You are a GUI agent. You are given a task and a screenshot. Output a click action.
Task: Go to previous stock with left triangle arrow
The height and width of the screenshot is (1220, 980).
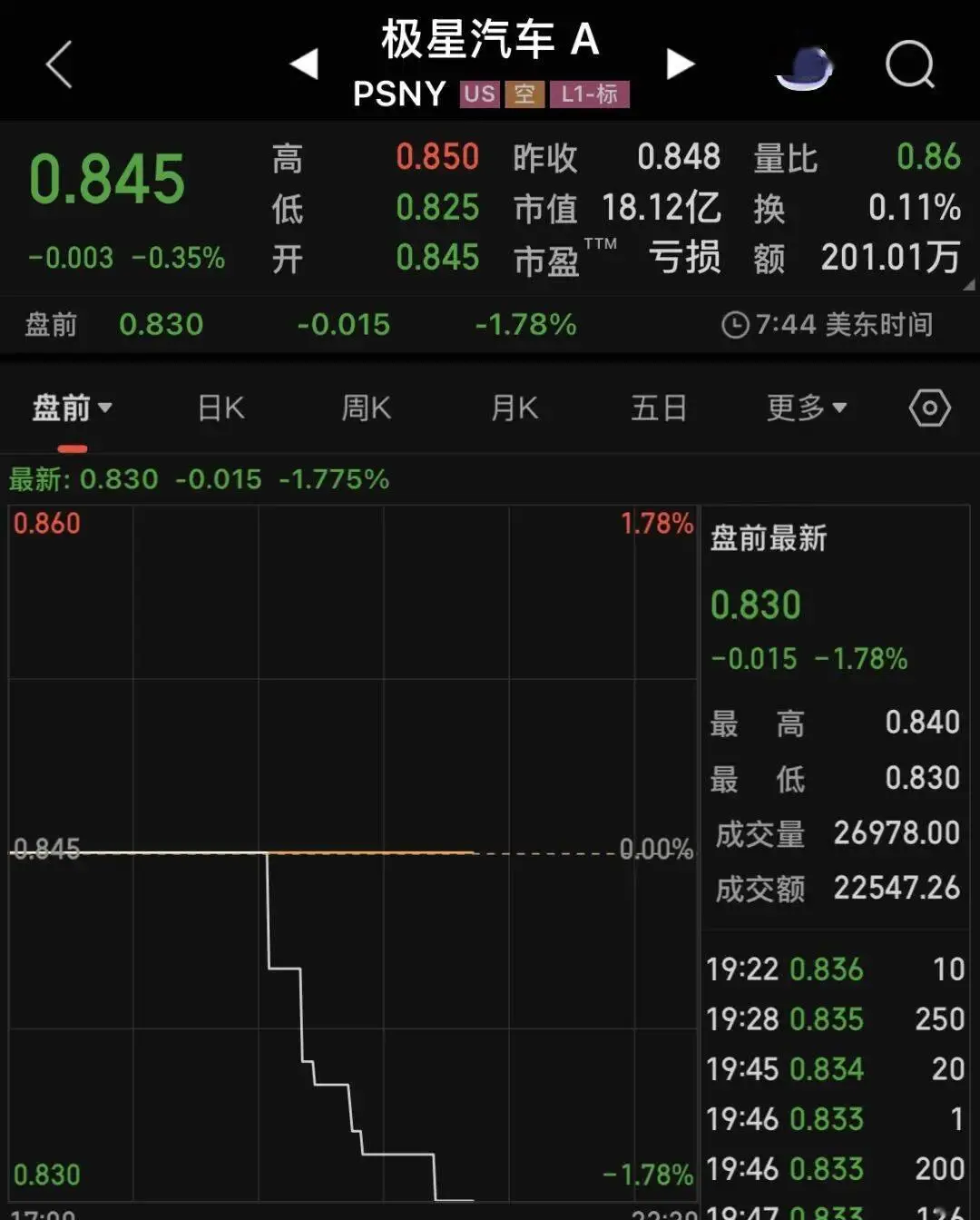pyautogui.click(x=303, y=64)
